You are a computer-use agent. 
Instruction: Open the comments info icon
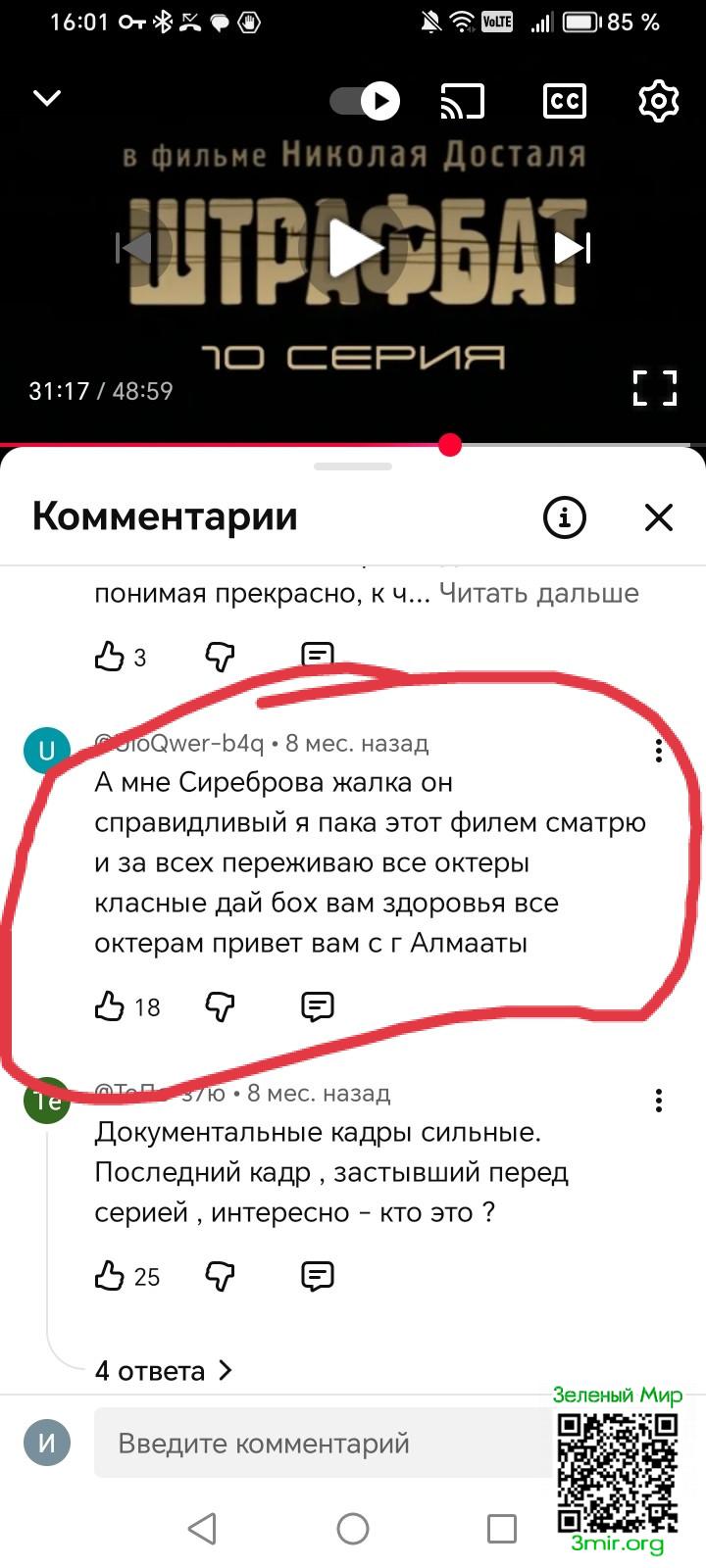click(x=564, y=516)
